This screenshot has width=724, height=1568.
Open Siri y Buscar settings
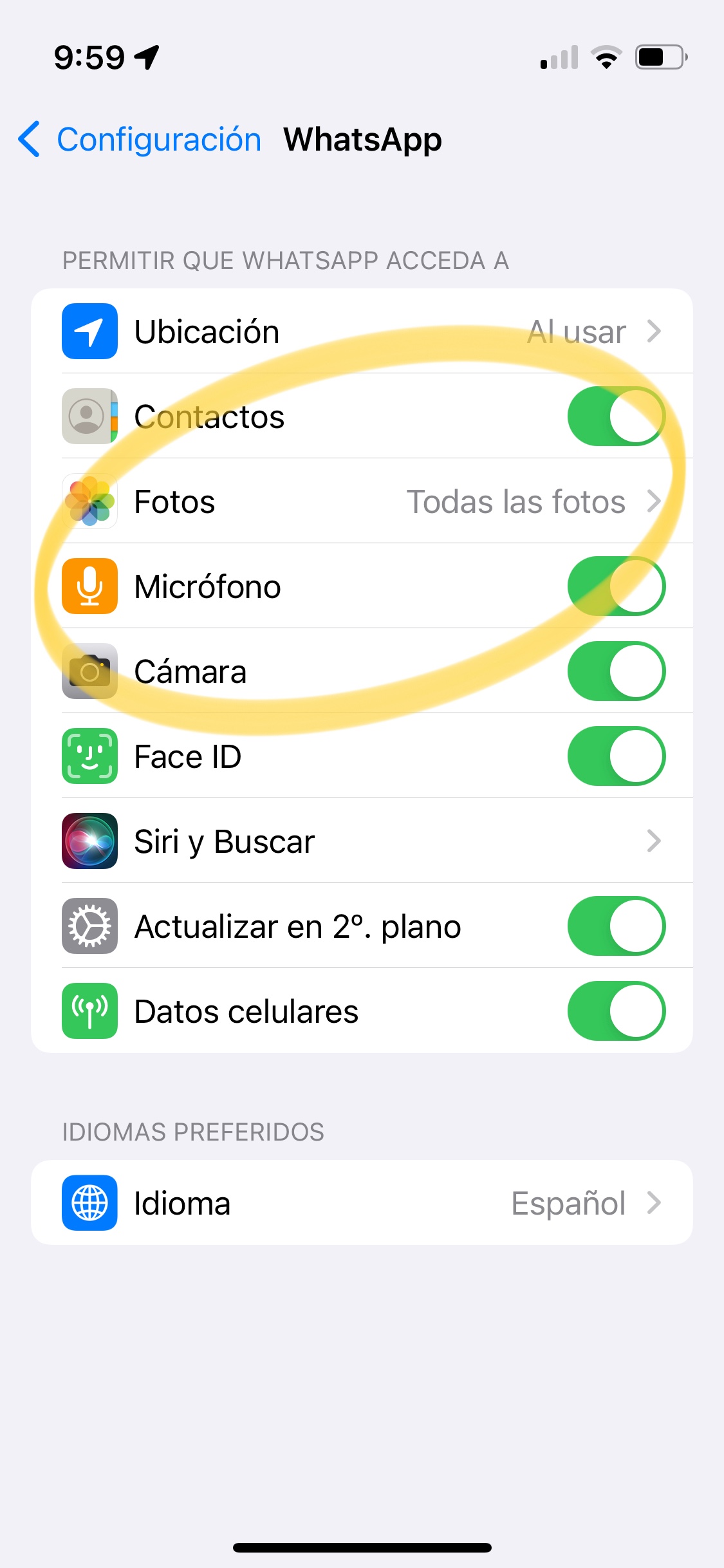point(362,841)
